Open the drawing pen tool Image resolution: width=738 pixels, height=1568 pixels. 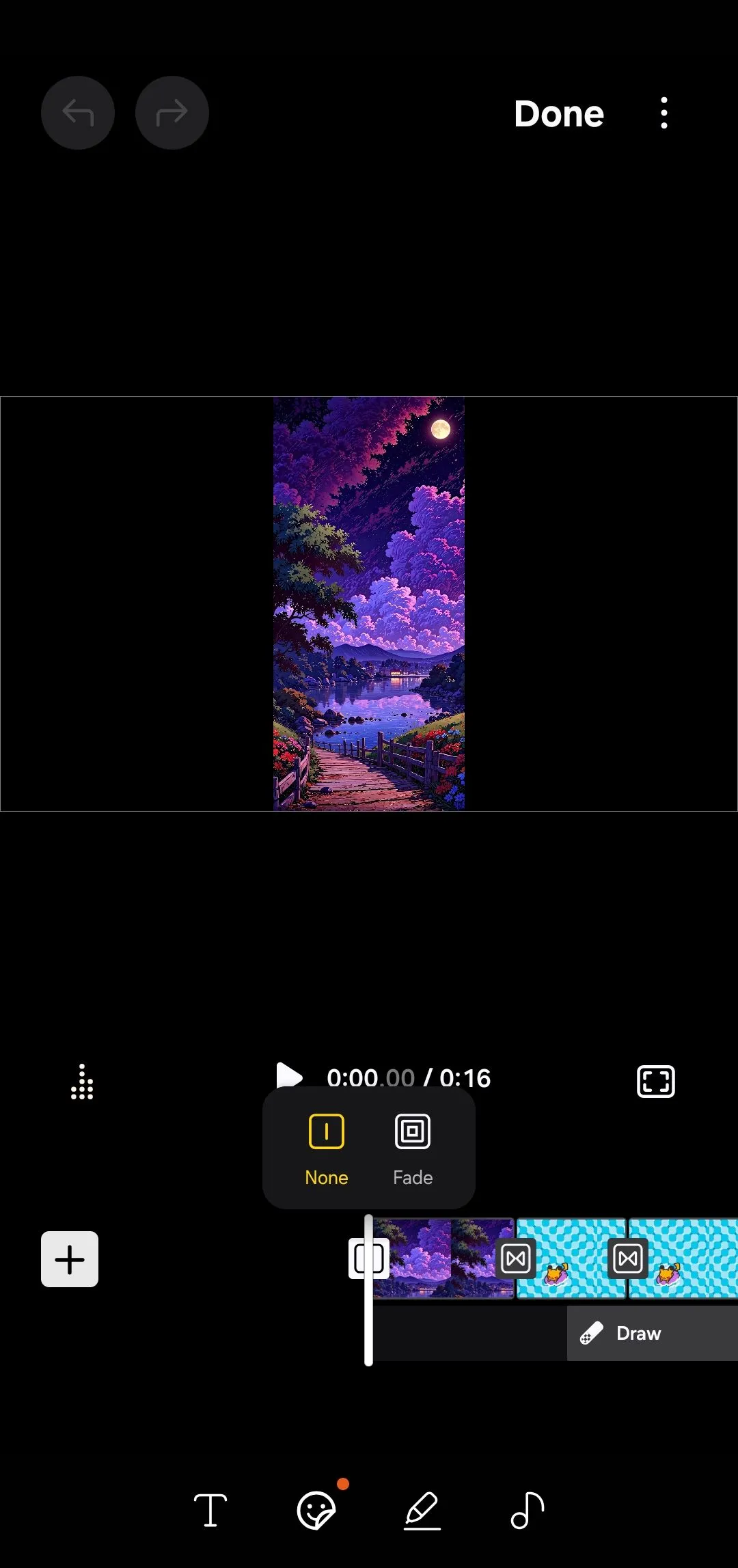click(x=422, y=1510)
